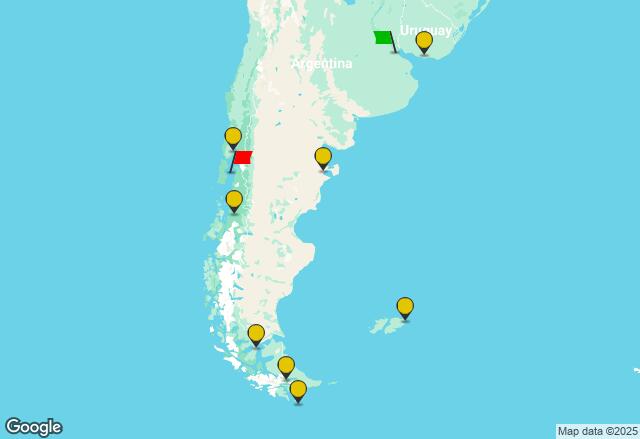This screenshot has width=640, height=439.
Task: Select the yellow pin on Argentina's Atlantic coast peninsula
Action: (x=323, y=157)
